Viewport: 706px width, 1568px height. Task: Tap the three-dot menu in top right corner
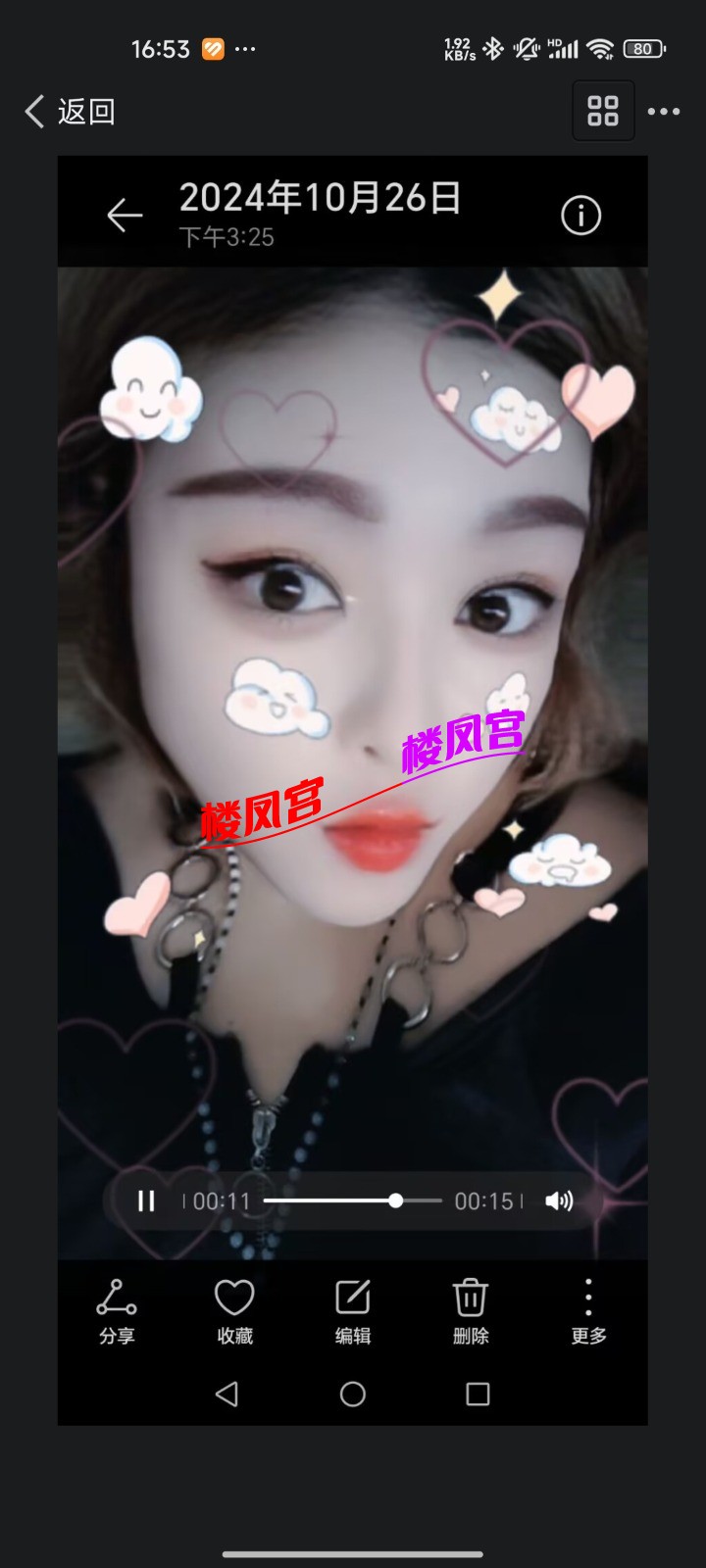pos(664,112)
